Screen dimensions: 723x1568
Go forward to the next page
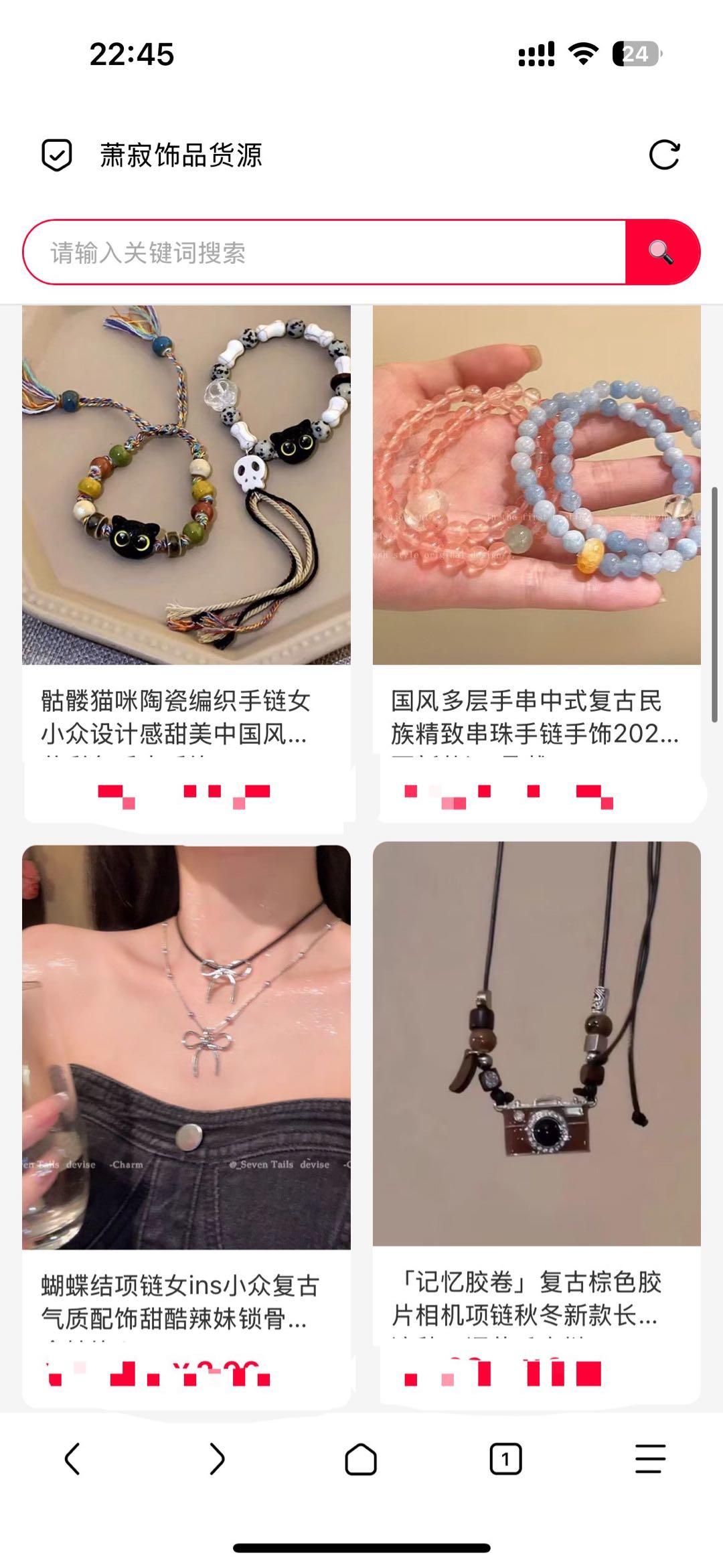coord(217,1458)
